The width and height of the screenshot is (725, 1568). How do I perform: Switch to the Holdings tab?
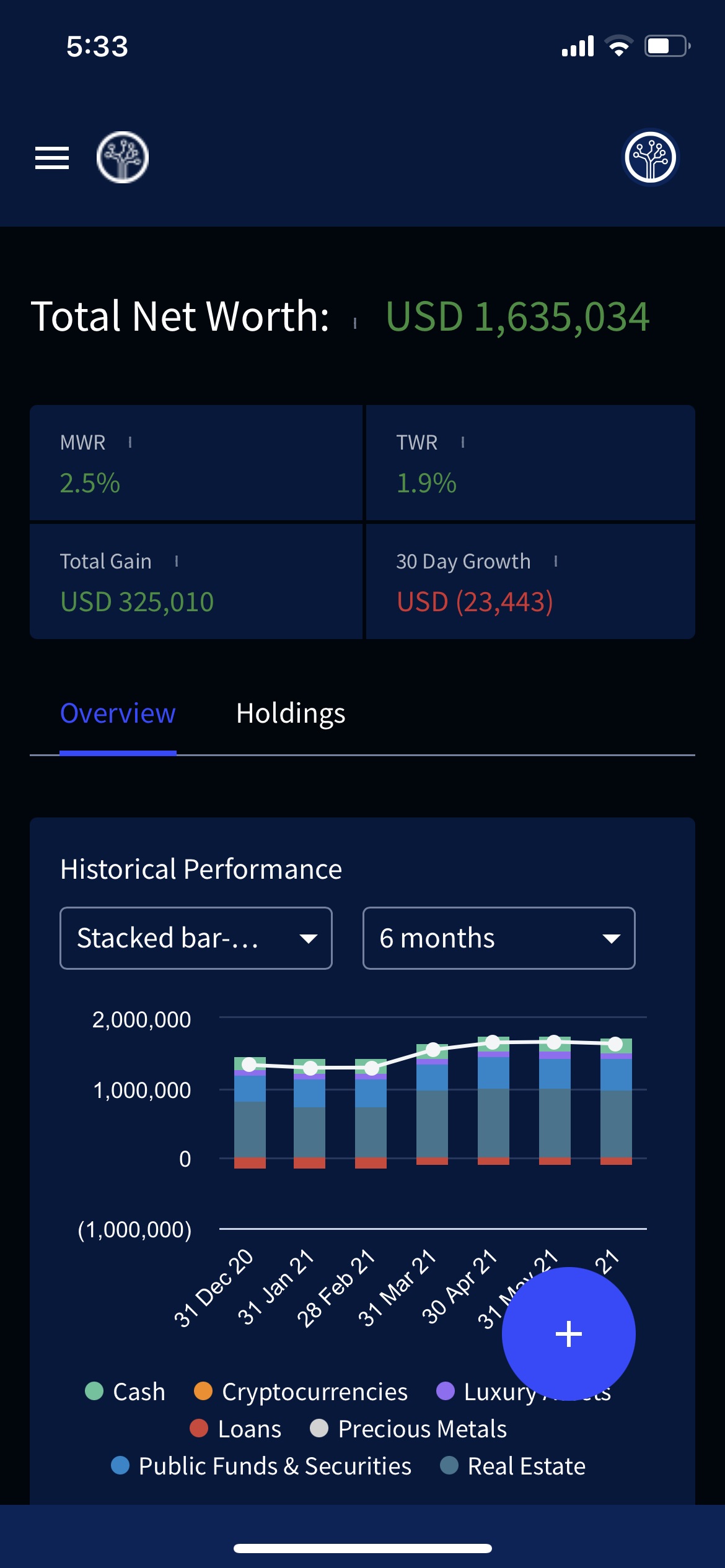(x=291, y=713)
